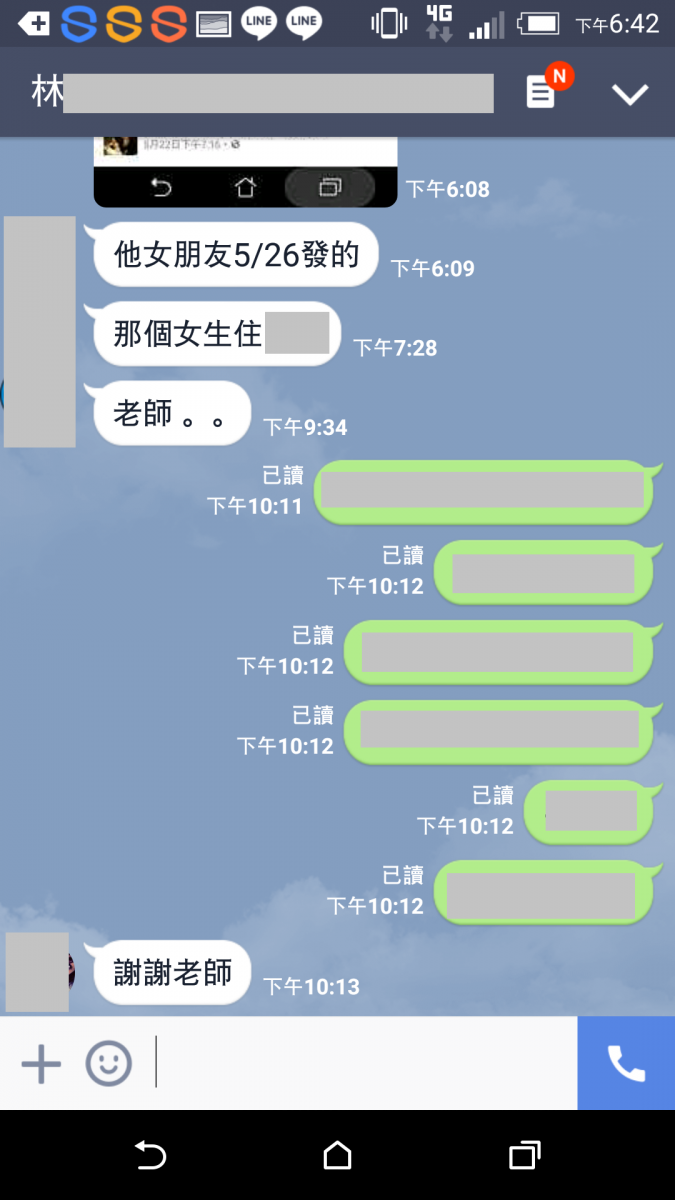Go back with system back button
The image size is (675, 1200).
pyautogui.click(x=150, y=1156)
